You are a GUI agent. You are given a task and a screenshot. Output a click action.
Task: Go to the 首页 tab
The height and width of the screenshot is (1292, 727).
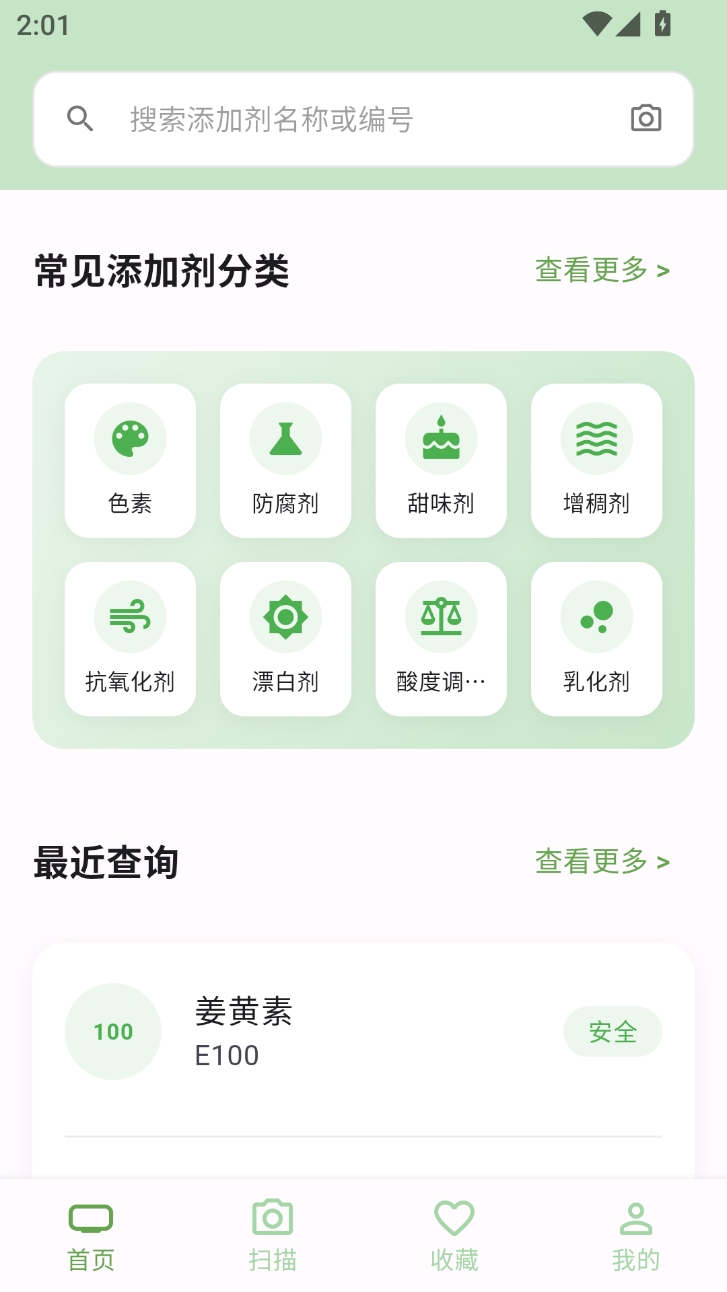click(x=91, y=1236)
